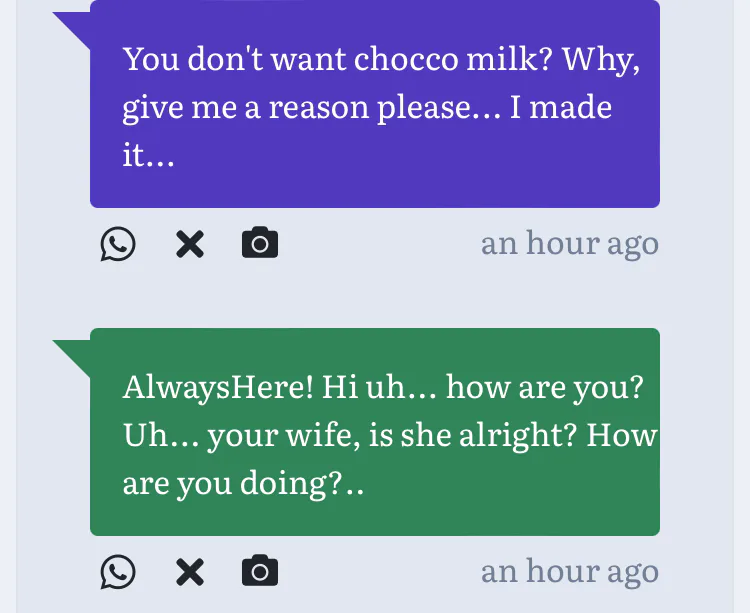Tap the camera icon under chocco milk message

260,244
